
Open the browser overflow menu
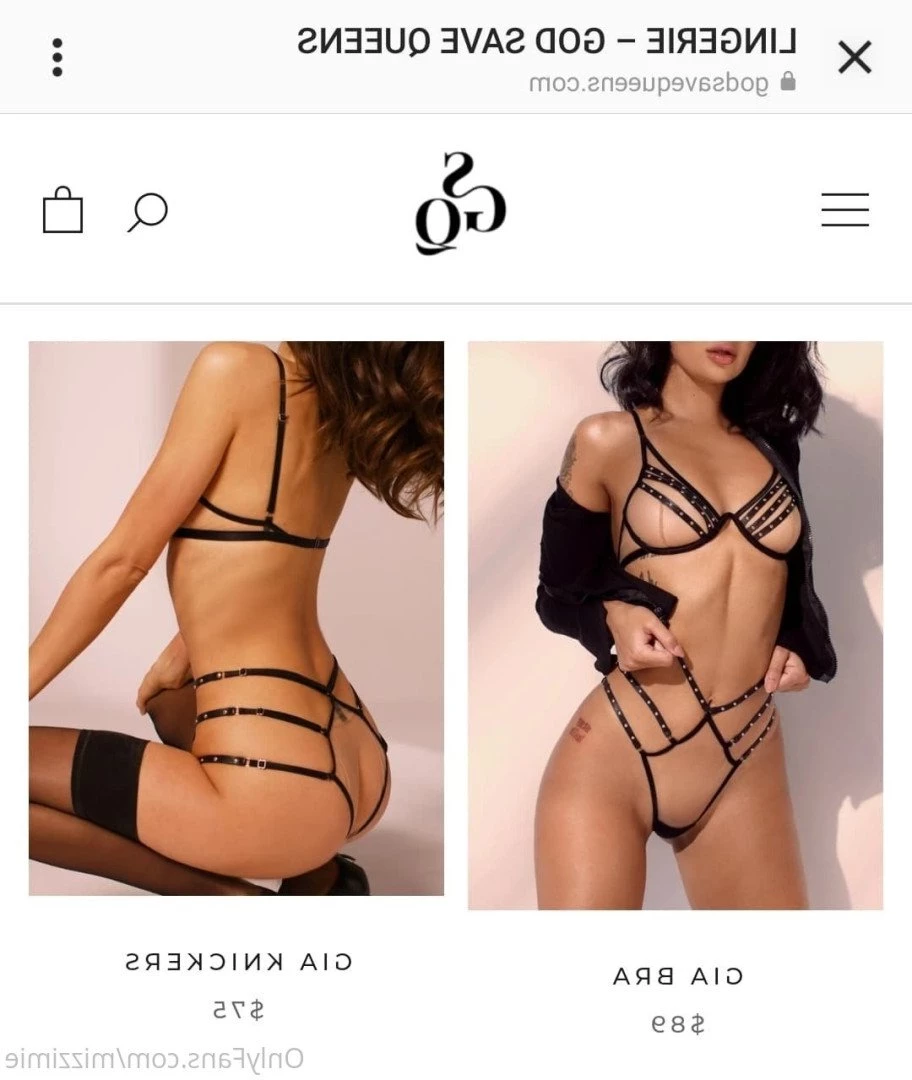(58, 58)
